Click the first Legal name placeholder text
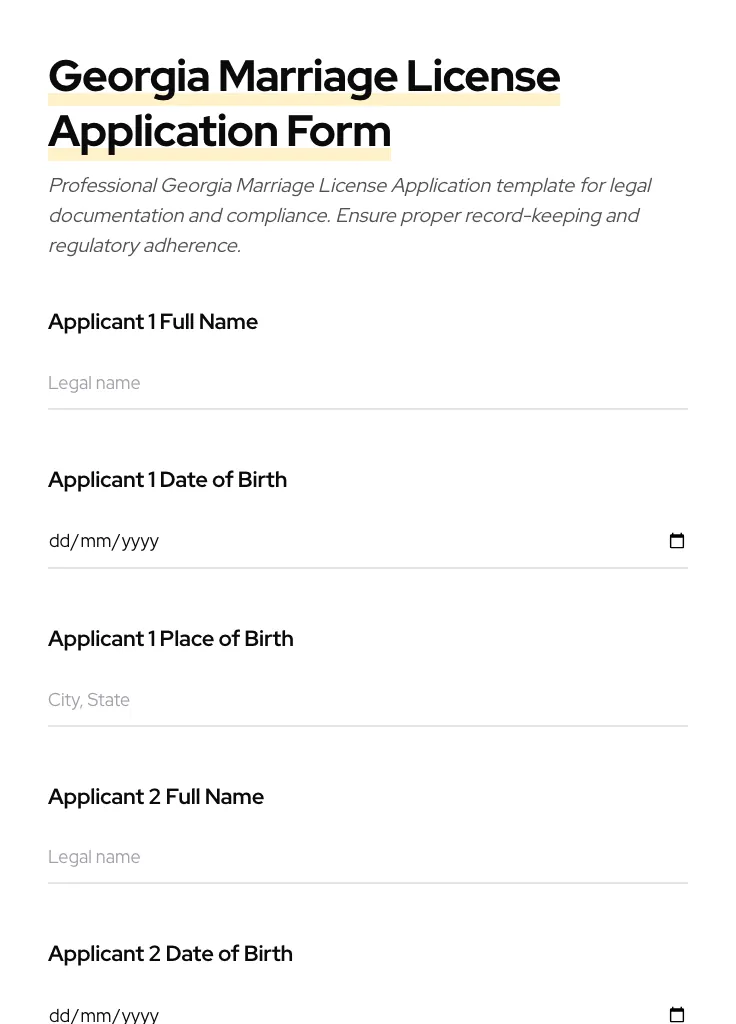736x1024 pixels. point(94,383)
